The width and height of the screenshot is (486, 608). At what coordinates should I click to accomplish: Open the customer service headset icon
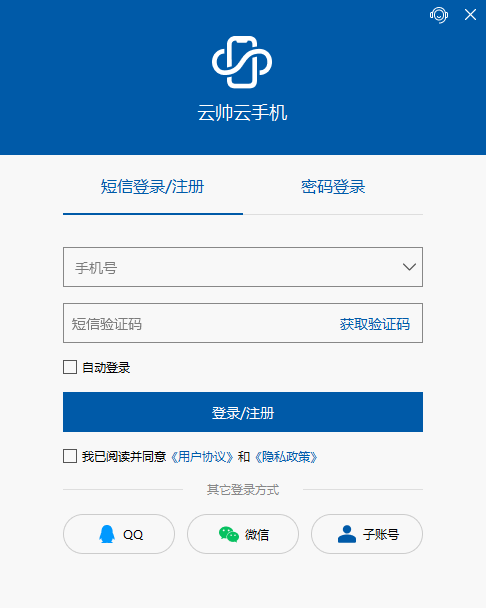pos(439,15)
